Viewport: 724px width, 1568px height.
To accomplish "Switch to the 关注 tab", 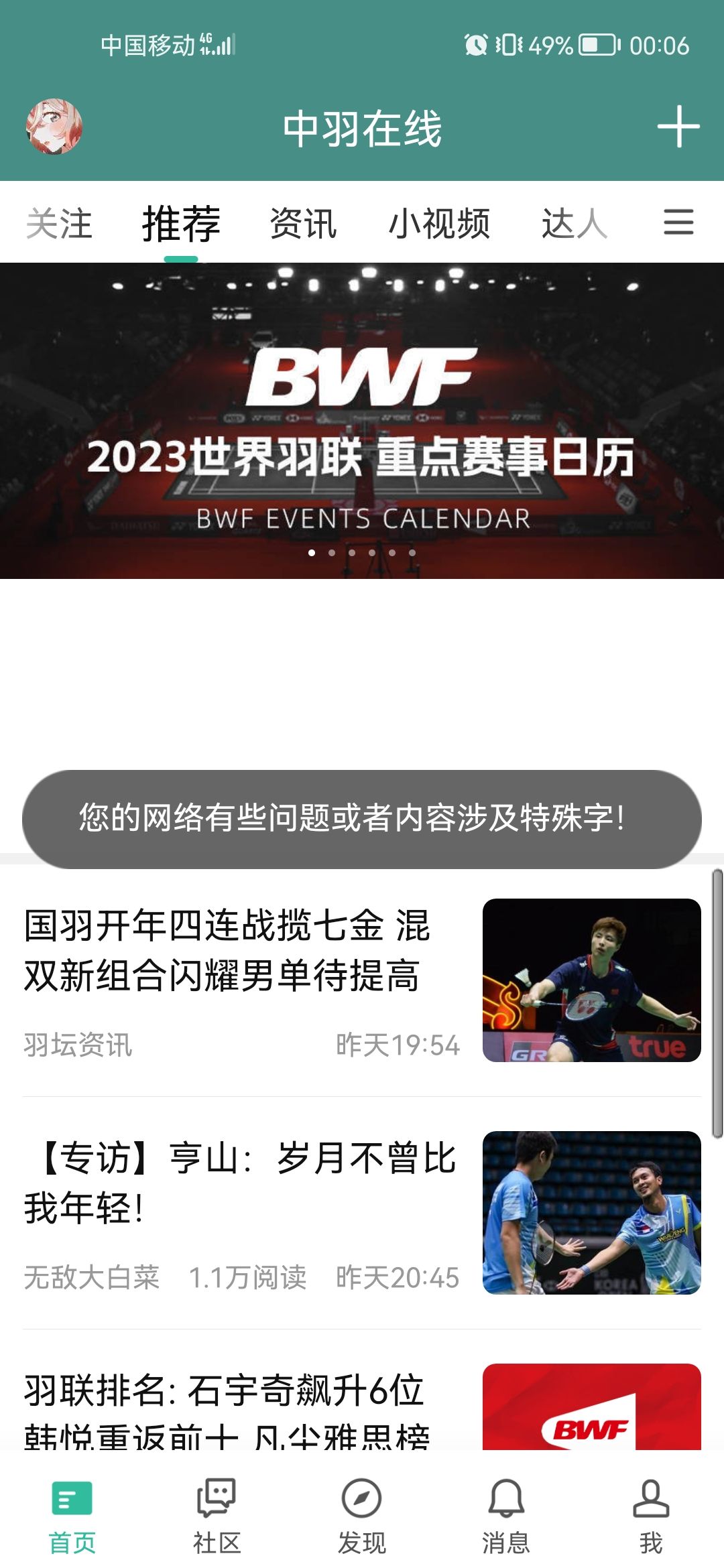I will (59, 223).
